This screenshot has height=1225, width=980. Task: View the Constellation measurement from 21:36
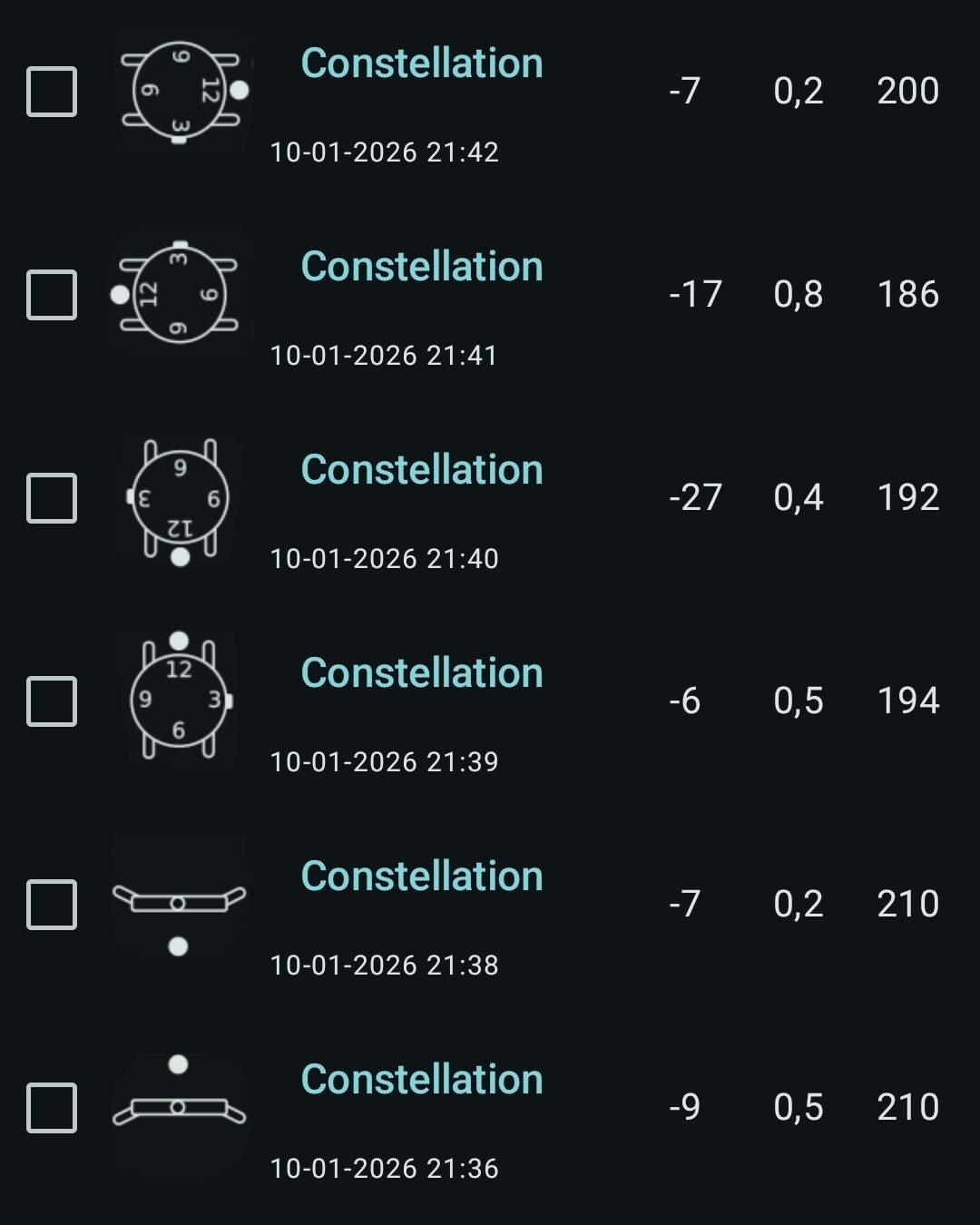(x=422, y=1080)
